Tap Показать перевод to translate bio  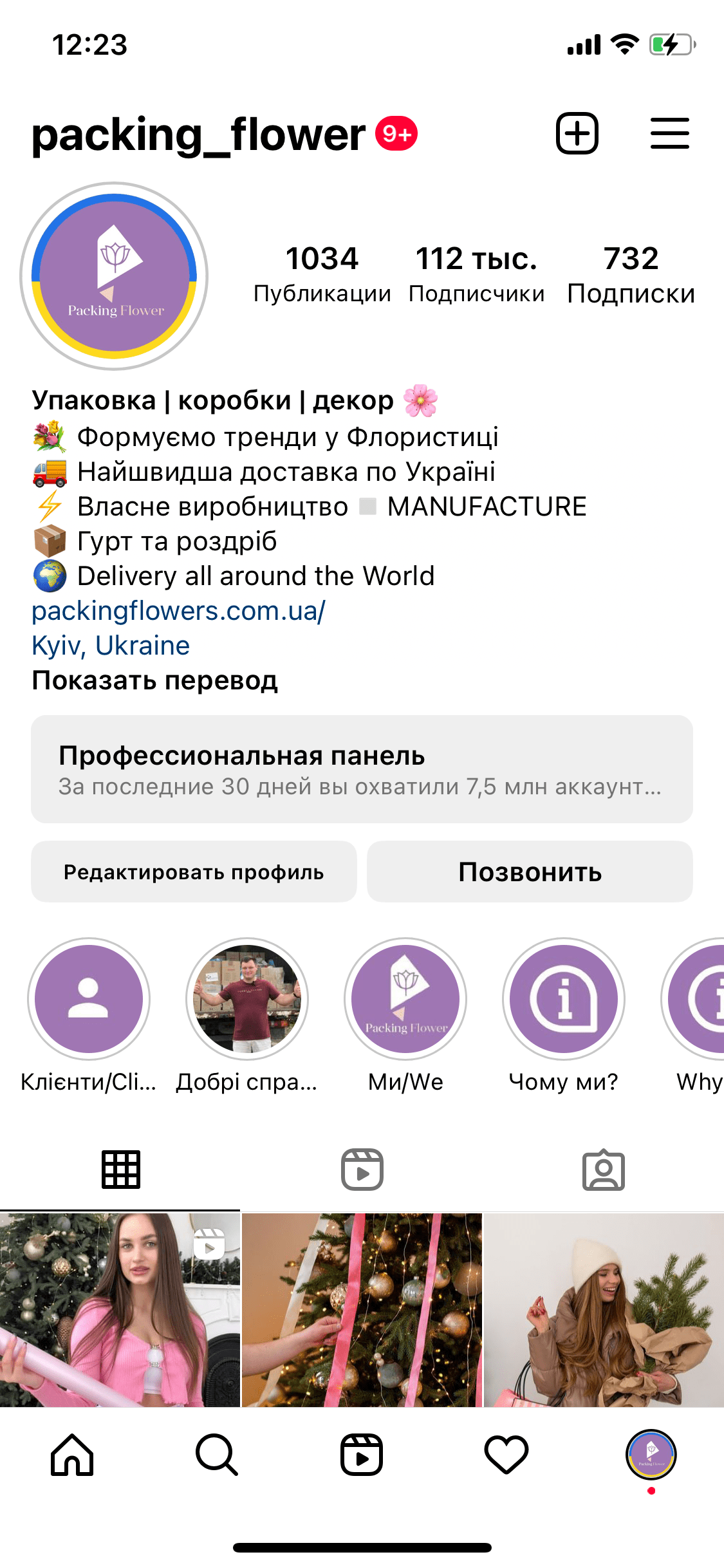tap(154, 680)
